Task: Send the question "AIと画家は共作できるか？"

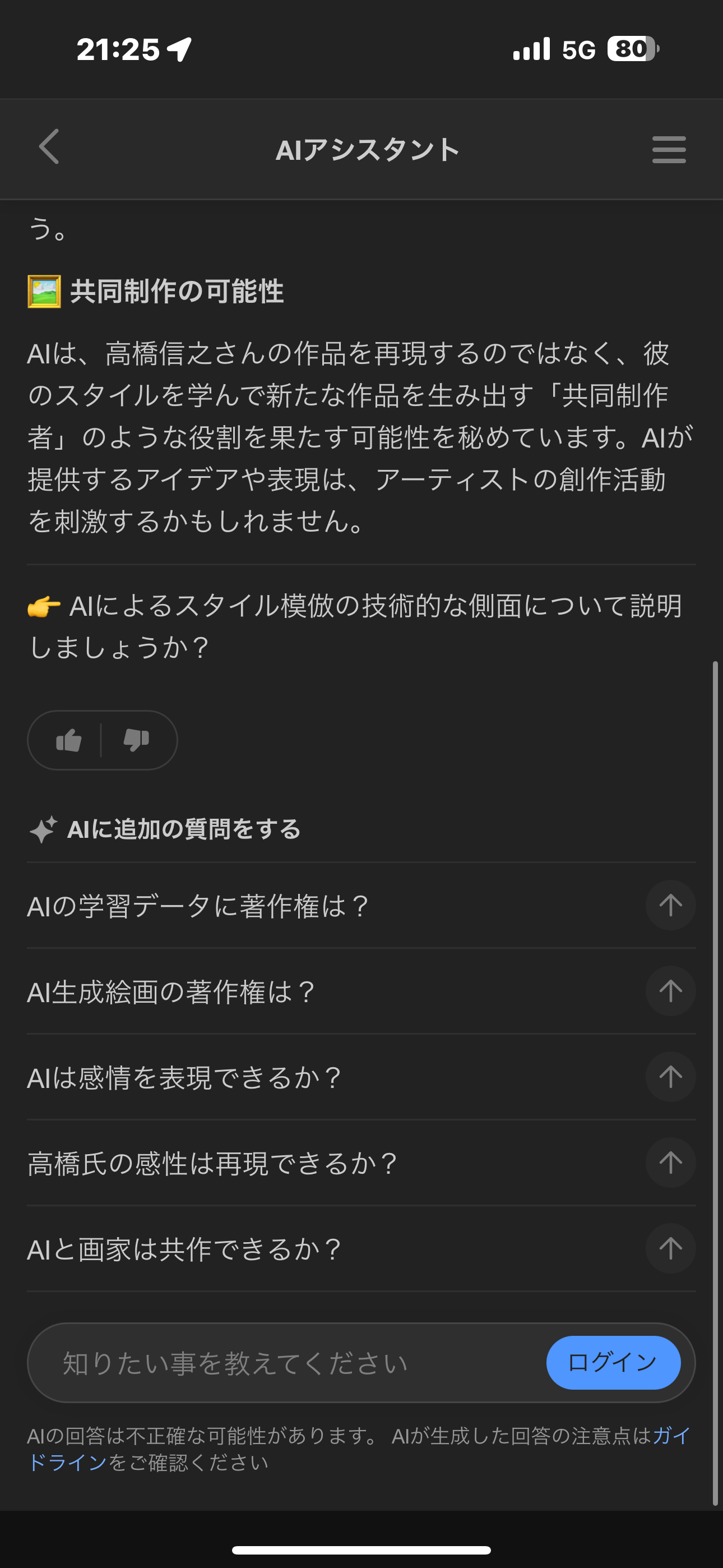Action: [670, 1248]
